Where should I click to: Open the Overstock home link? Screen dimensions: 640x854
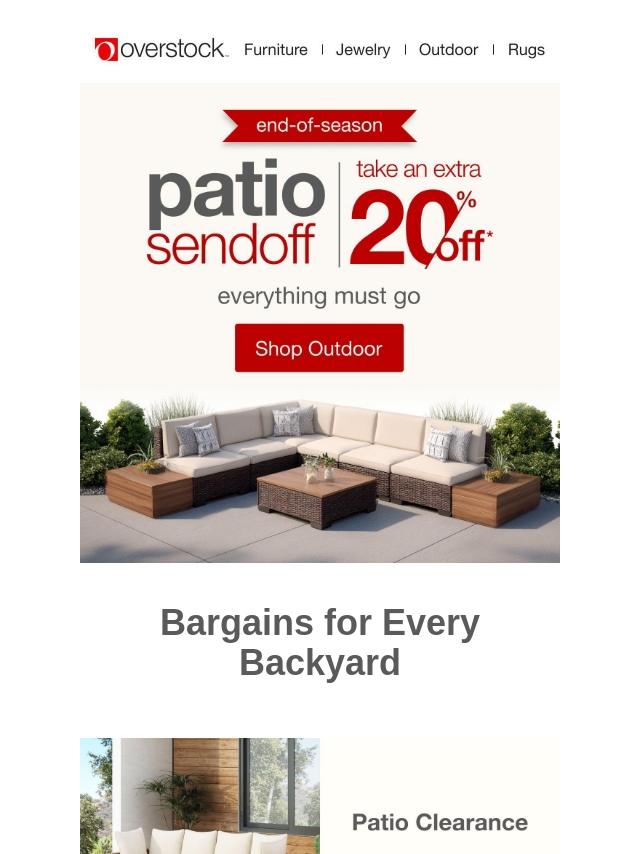click(x=161, y=49)
